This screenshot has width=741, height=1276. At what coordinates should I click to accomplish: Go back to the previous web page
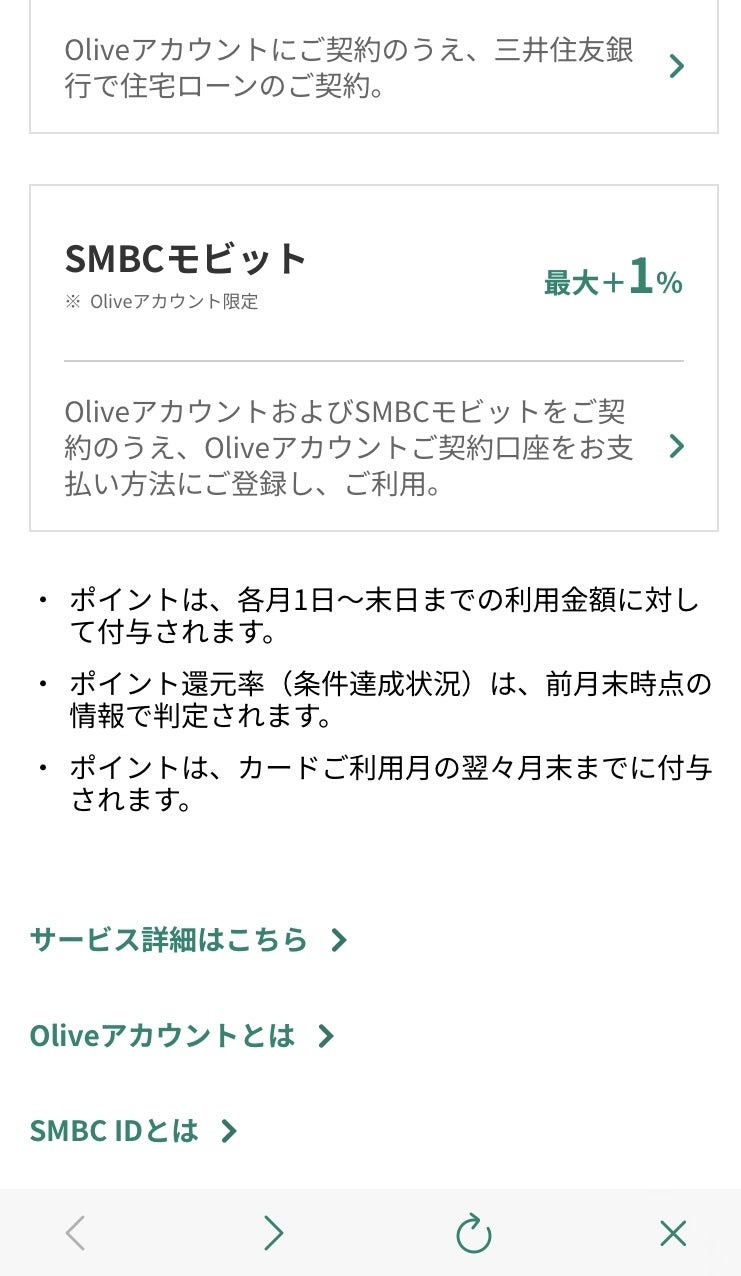tap(75, 1234)
